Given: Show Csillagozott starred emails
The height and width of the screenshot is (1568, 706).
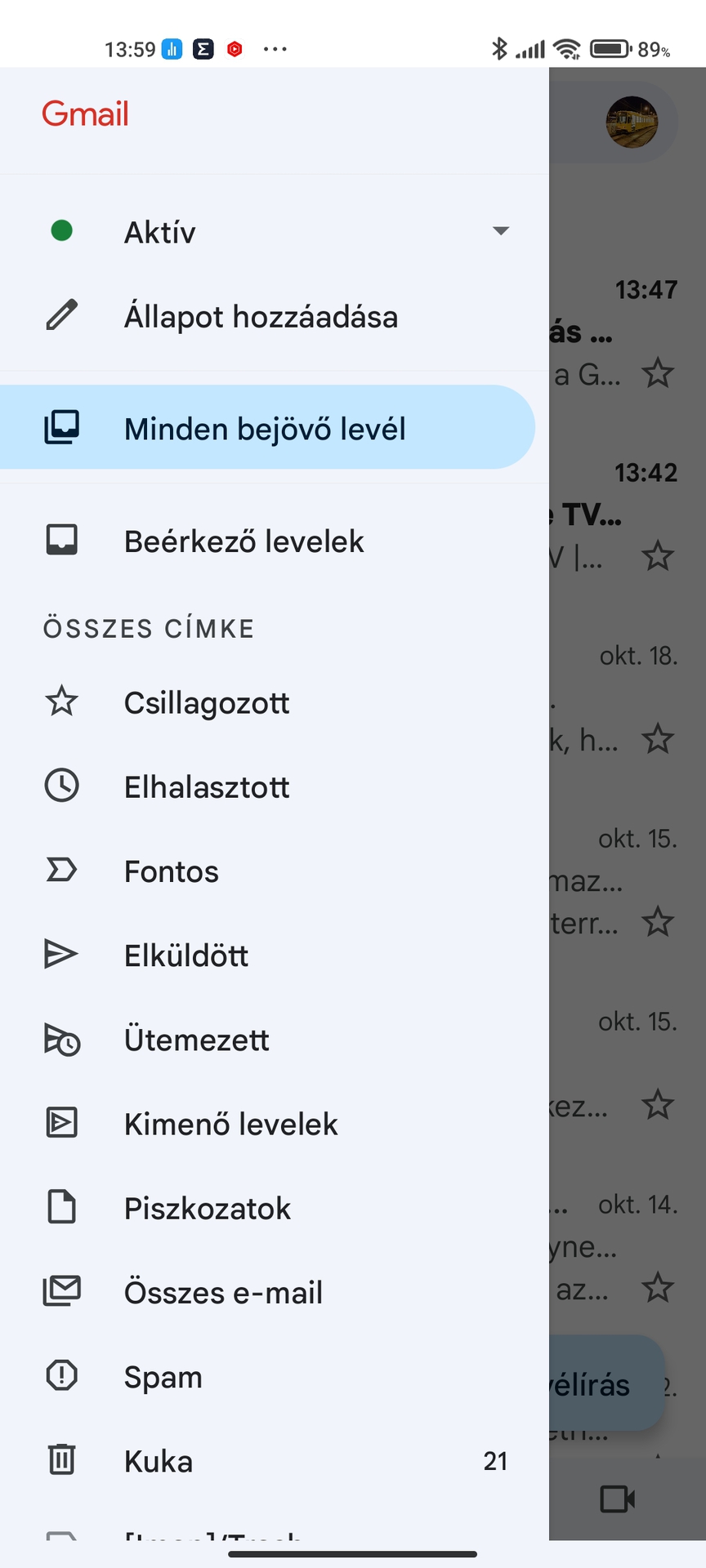Looking at the screenshot, I should (x=207, y=702).
